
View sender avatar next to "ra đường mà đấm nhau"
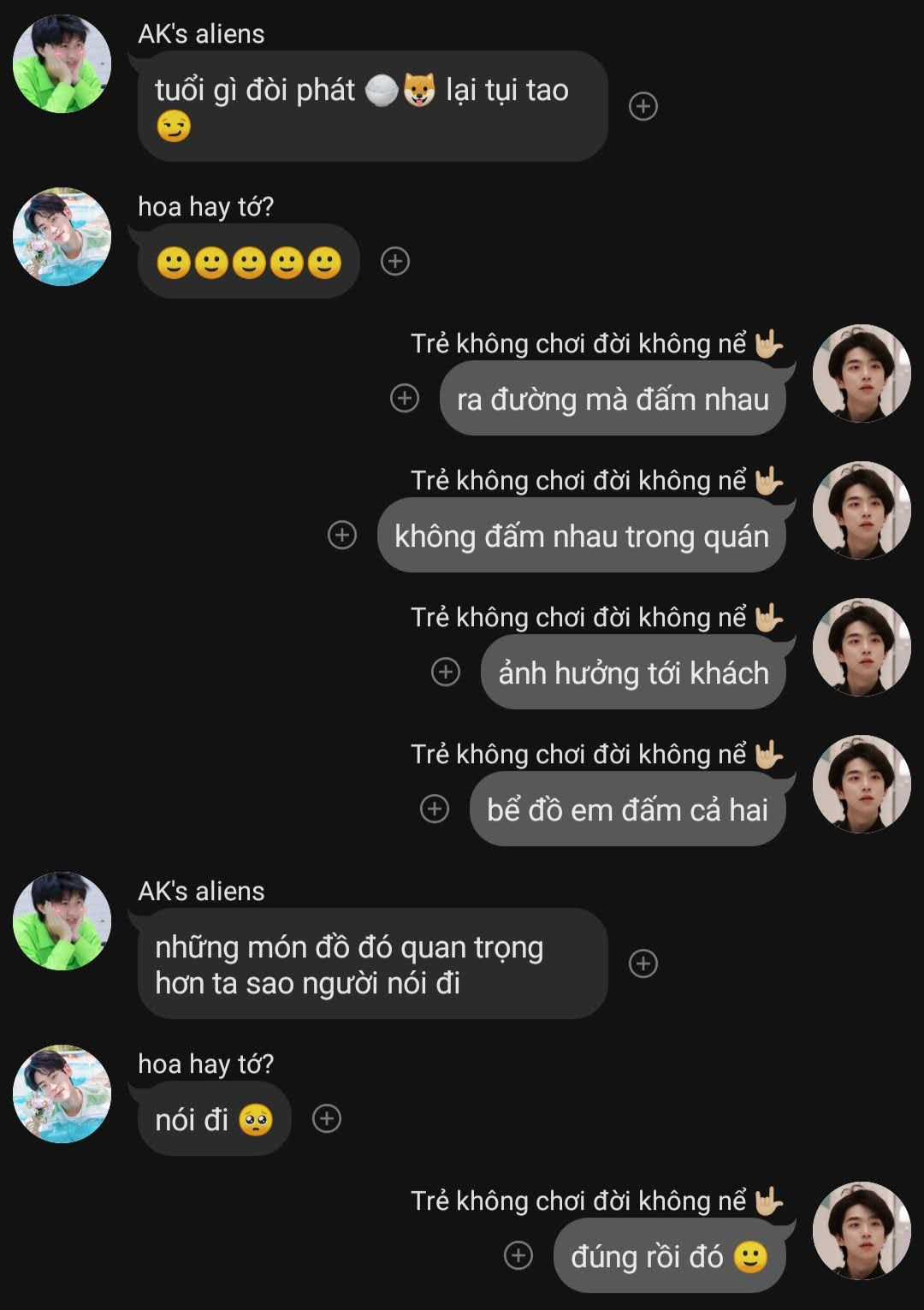[x=862, y=373]
